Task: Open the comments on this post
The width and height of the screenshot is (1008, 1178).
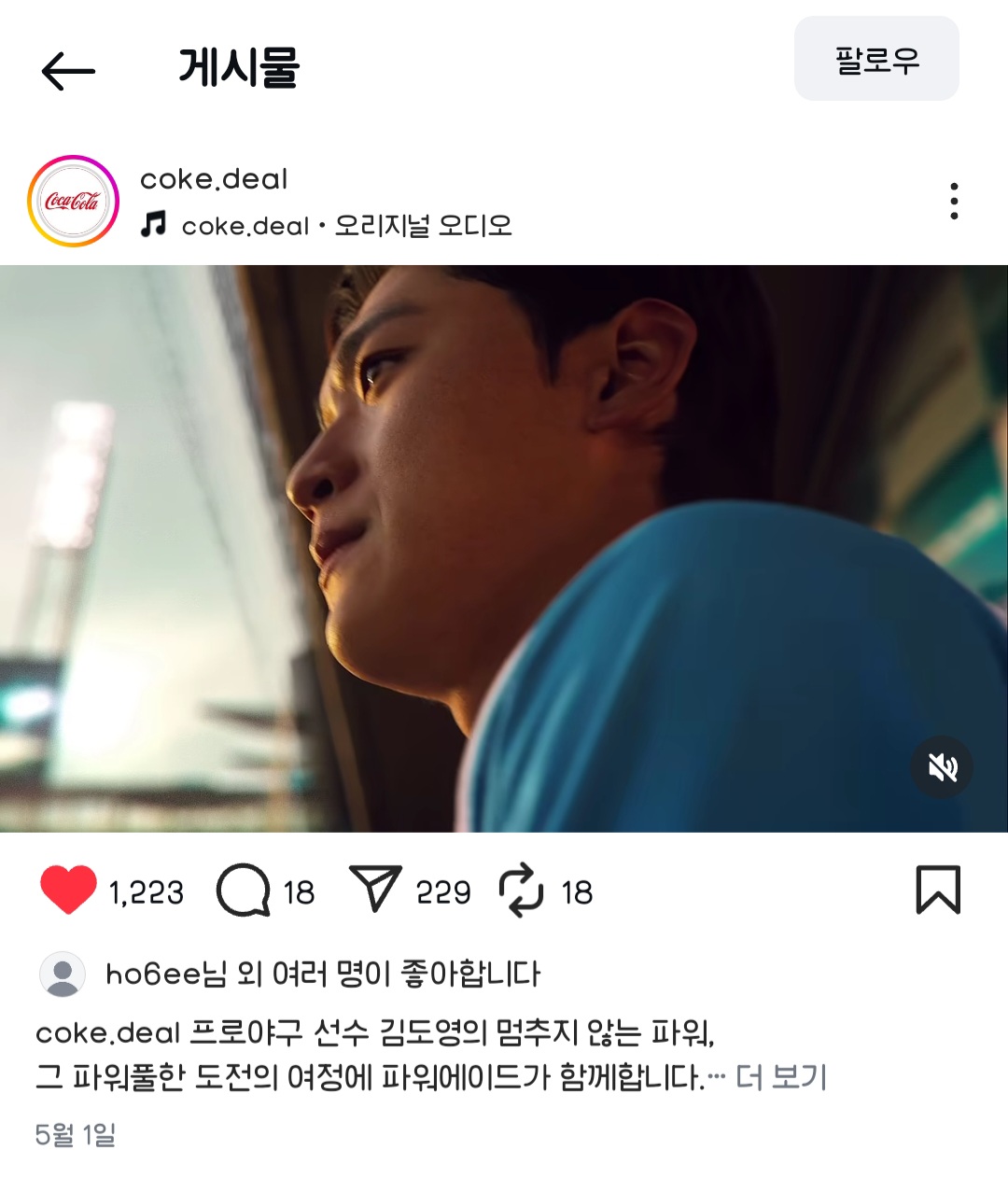Action: pos(243,891)
